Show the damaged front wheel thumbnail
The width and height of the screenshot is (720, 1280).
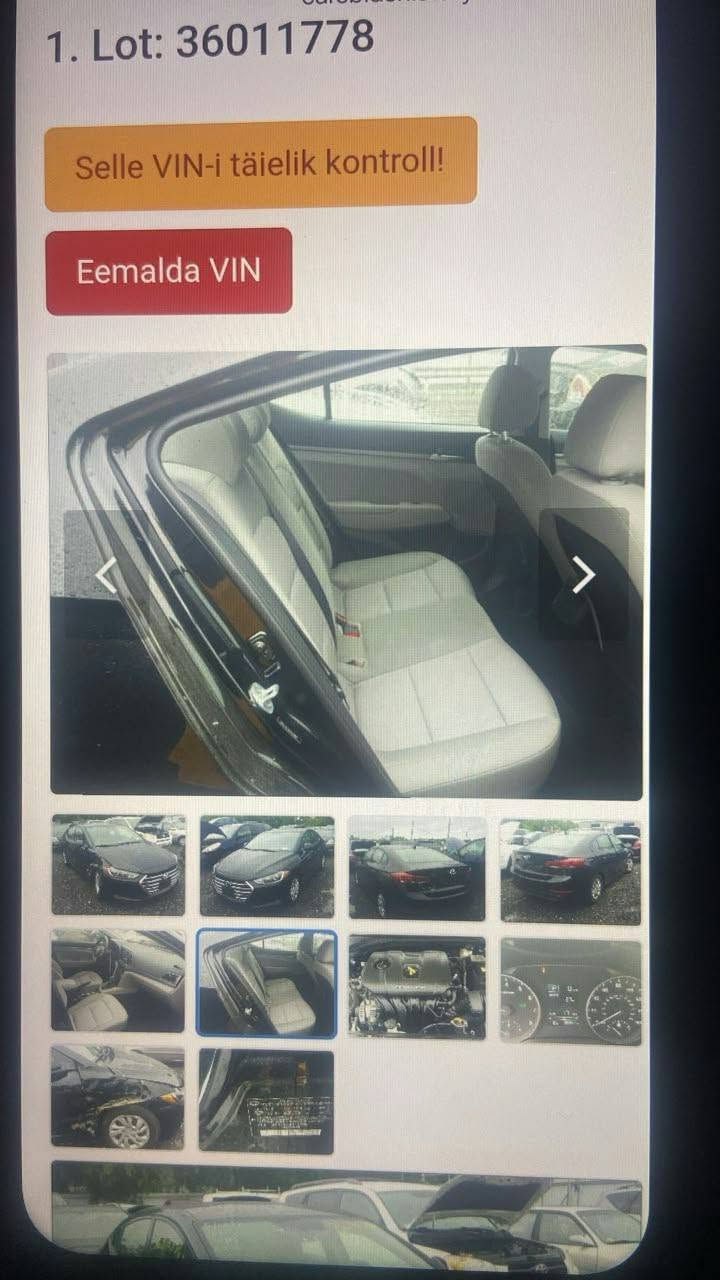coord(118,1097)
